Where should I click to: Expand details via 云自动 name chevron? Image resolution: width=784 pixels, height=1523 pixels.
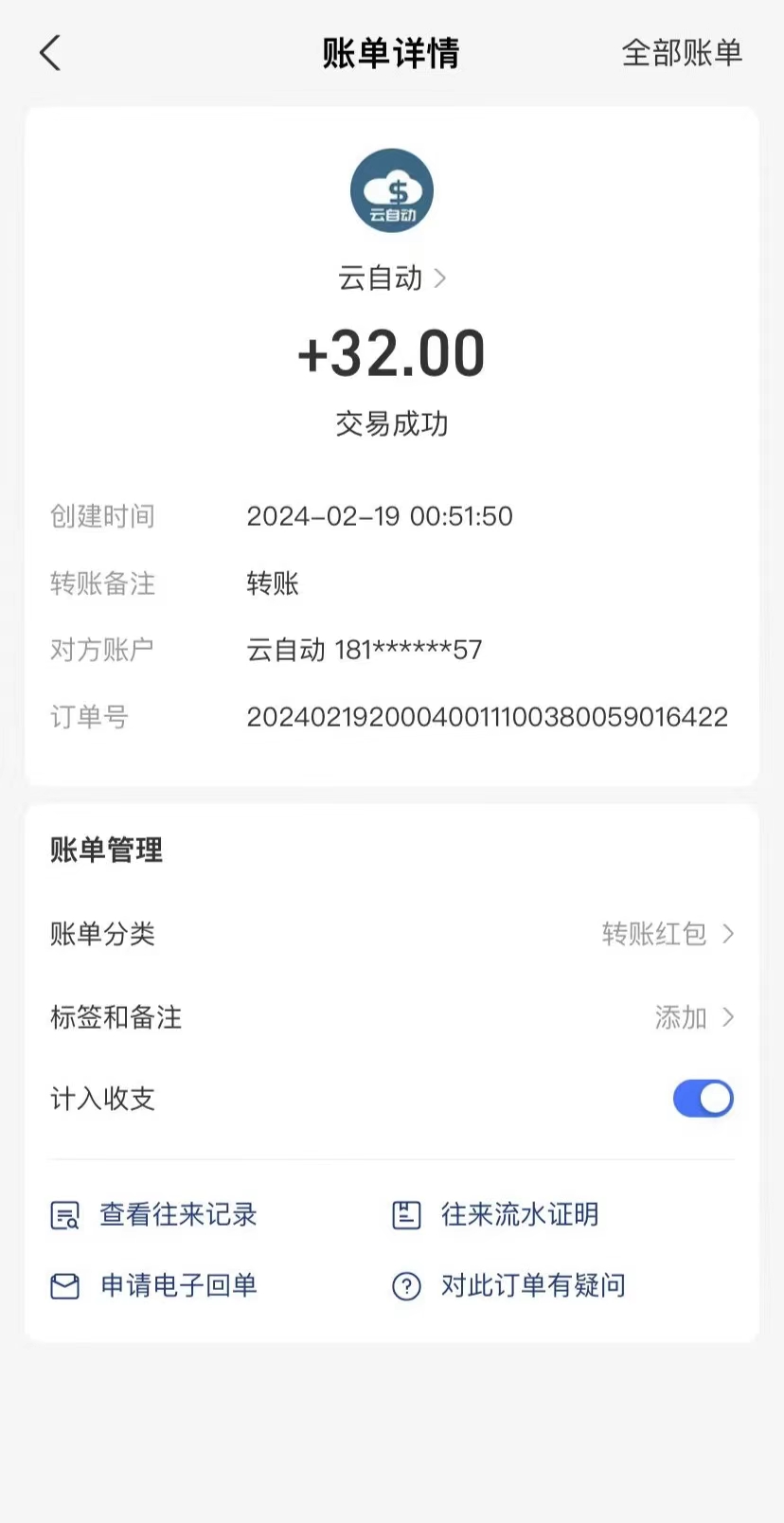pyautogui.click(x=439, y=278)
